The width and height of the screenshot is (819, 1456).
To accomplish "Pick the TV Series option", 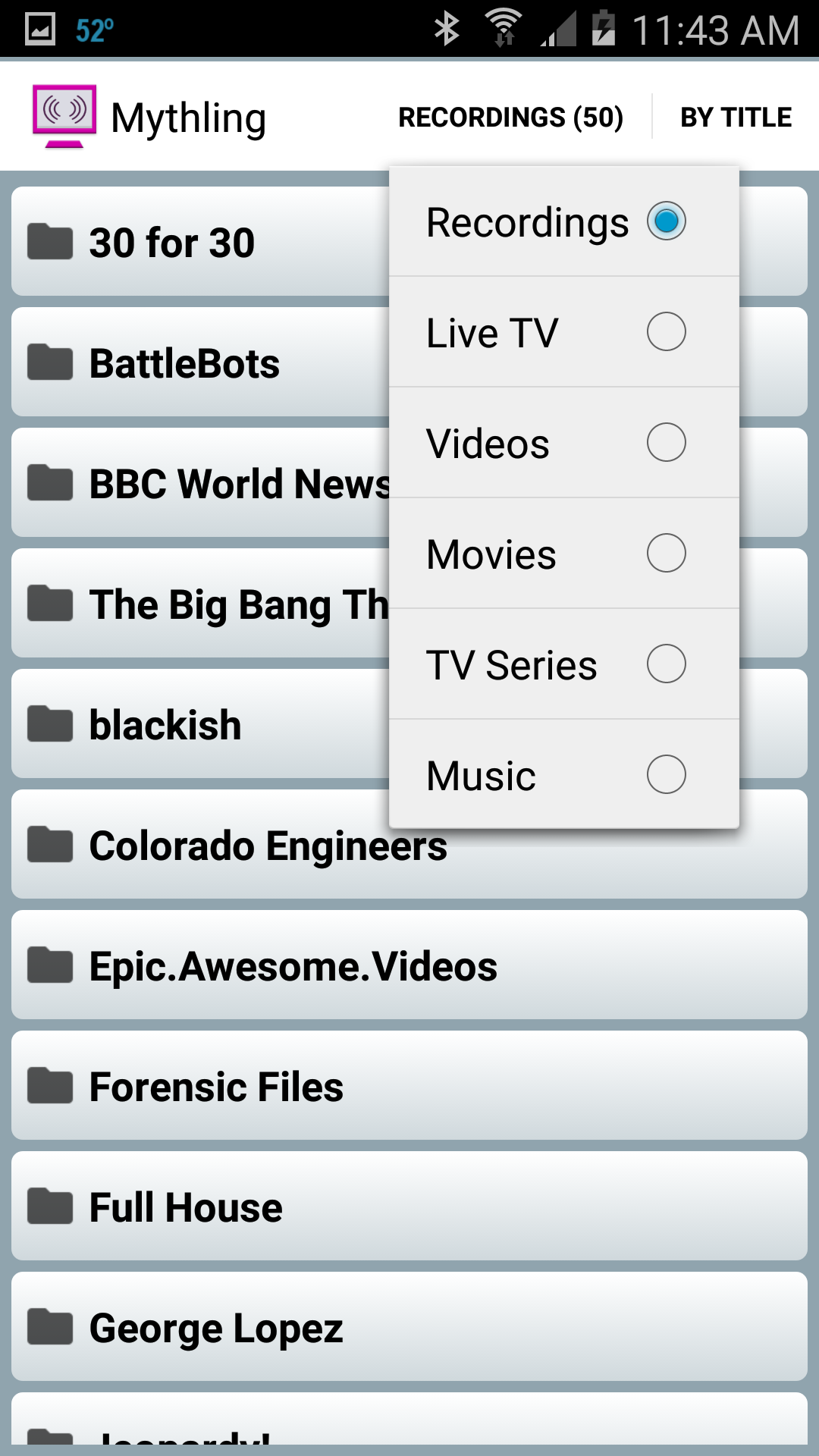I will point(563,664).
